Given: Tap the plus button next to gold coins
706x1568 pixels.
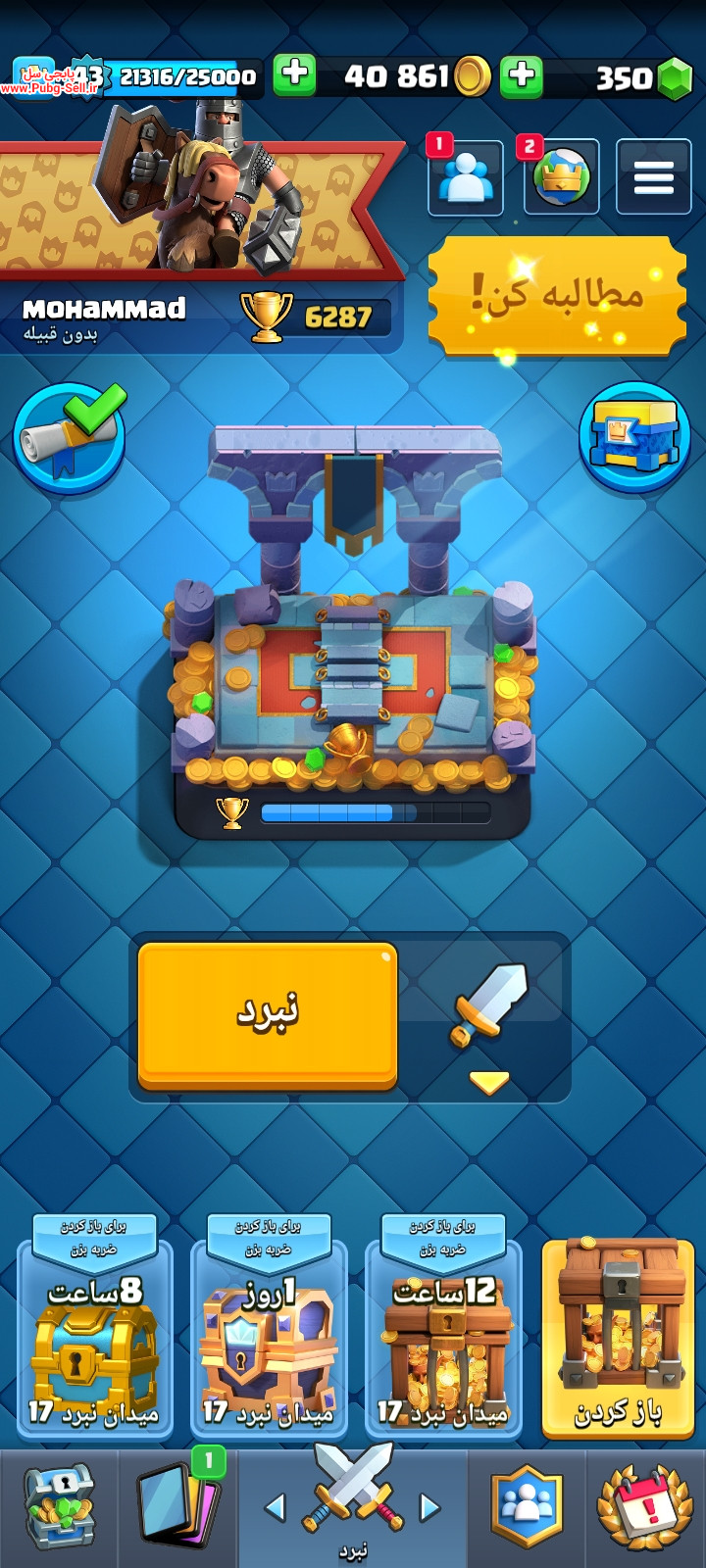Looking at the screenshot, I should pos(293,74).
